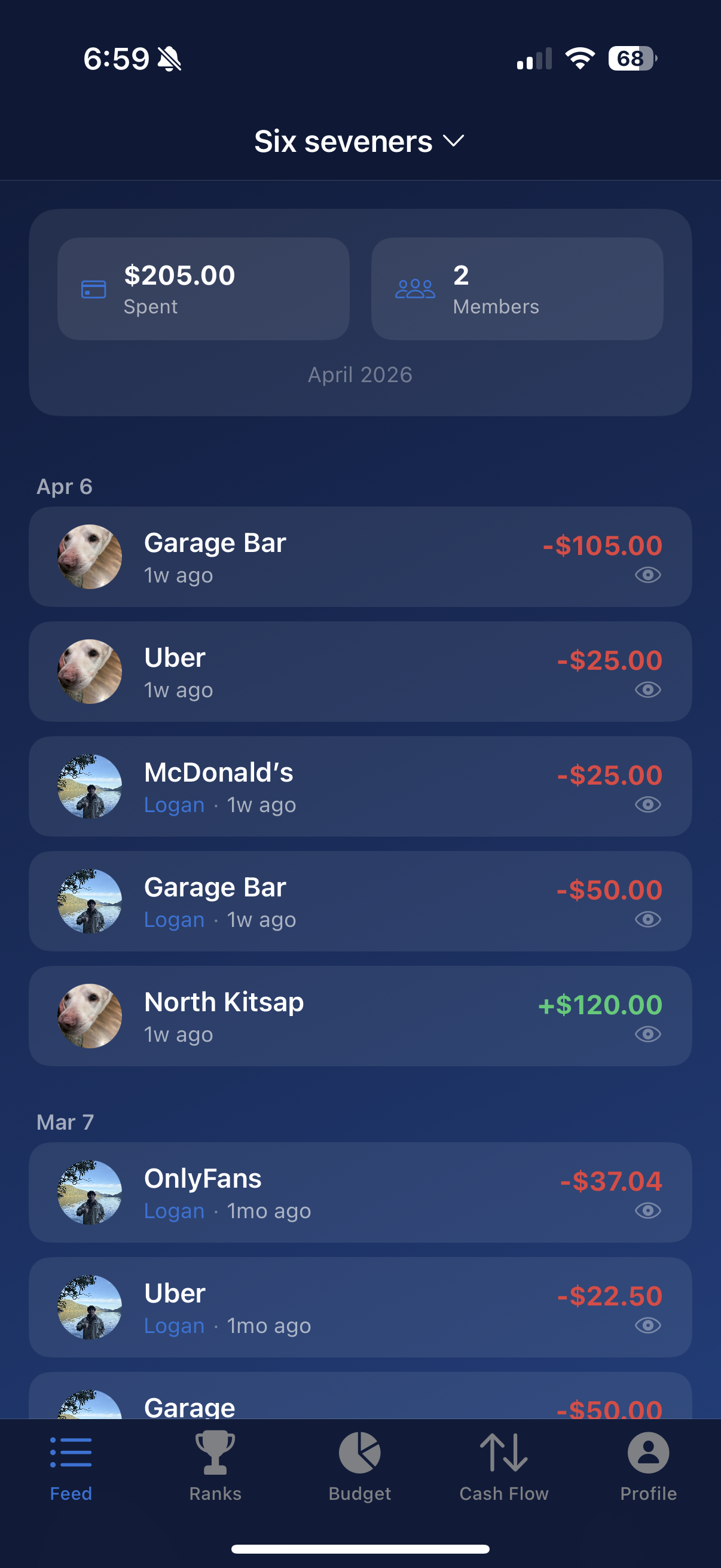
Task: Open Logan's profile from the McDonald's entry
Action: point(175,804)
